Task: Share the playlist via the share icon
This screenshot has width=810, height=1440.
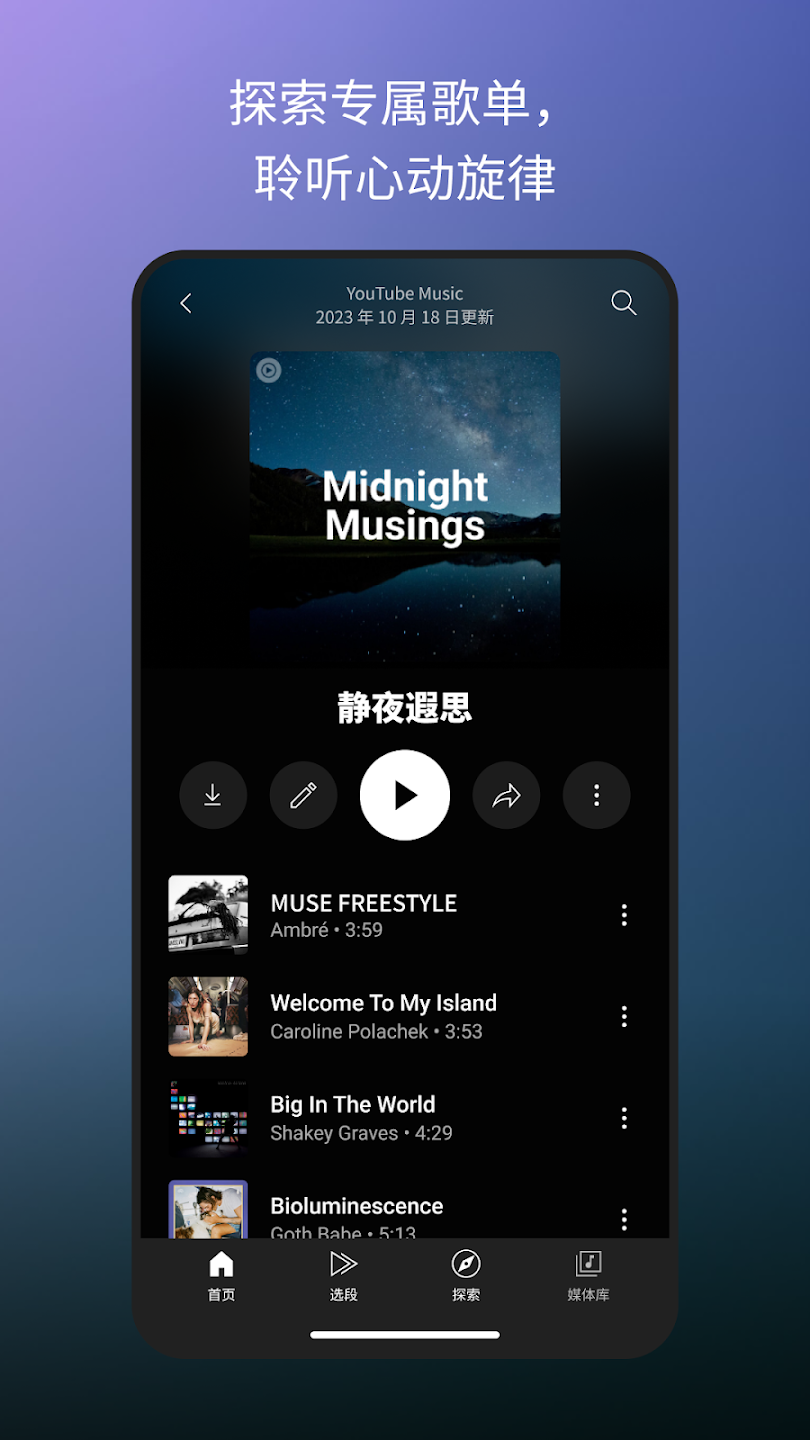Action: pos(506,794)
